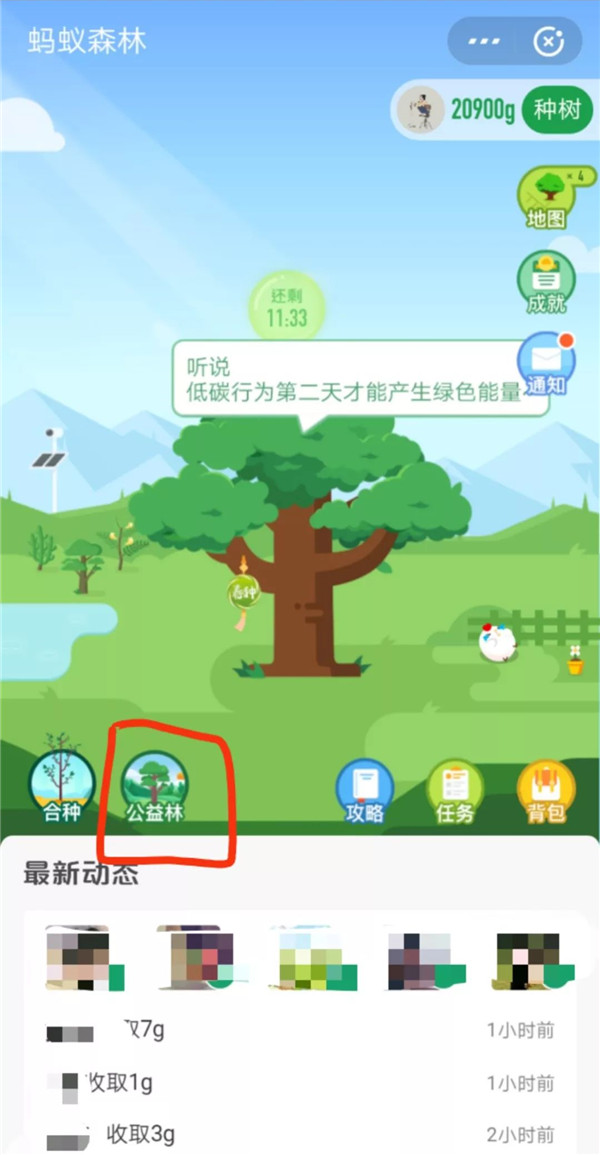600x1155 pixels.
Task: Close the Ant Forest mini program
Action: (x=549, y=42)
